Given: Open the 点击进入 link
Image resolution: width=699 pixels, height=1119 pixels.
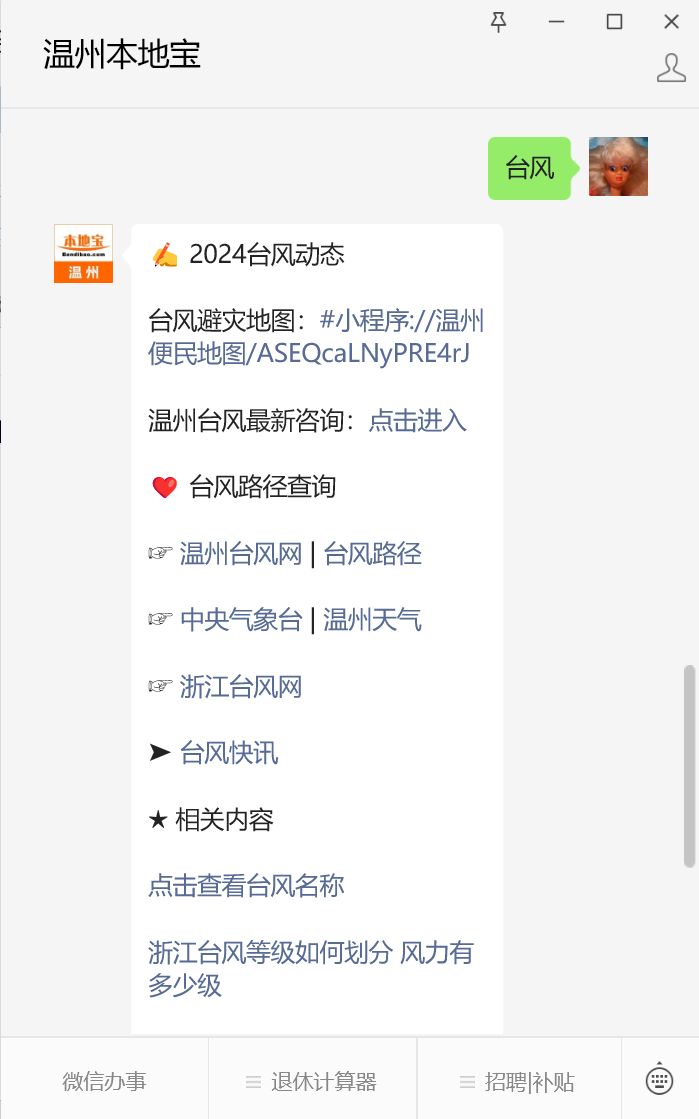Looking at the screenshot, I should coord(417,420).
